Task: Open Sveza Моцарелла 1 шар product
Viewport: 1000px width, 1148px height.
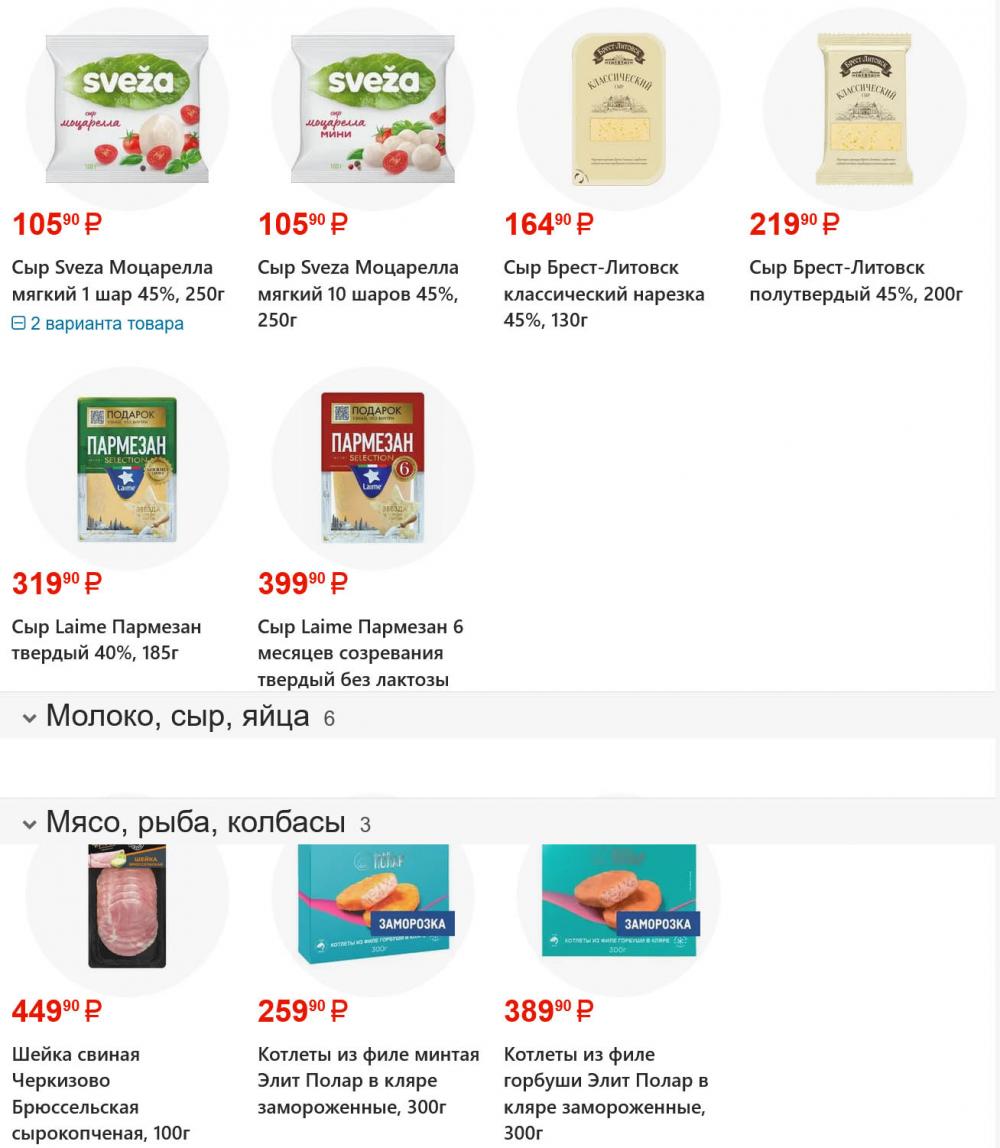Action: point(112,281)
